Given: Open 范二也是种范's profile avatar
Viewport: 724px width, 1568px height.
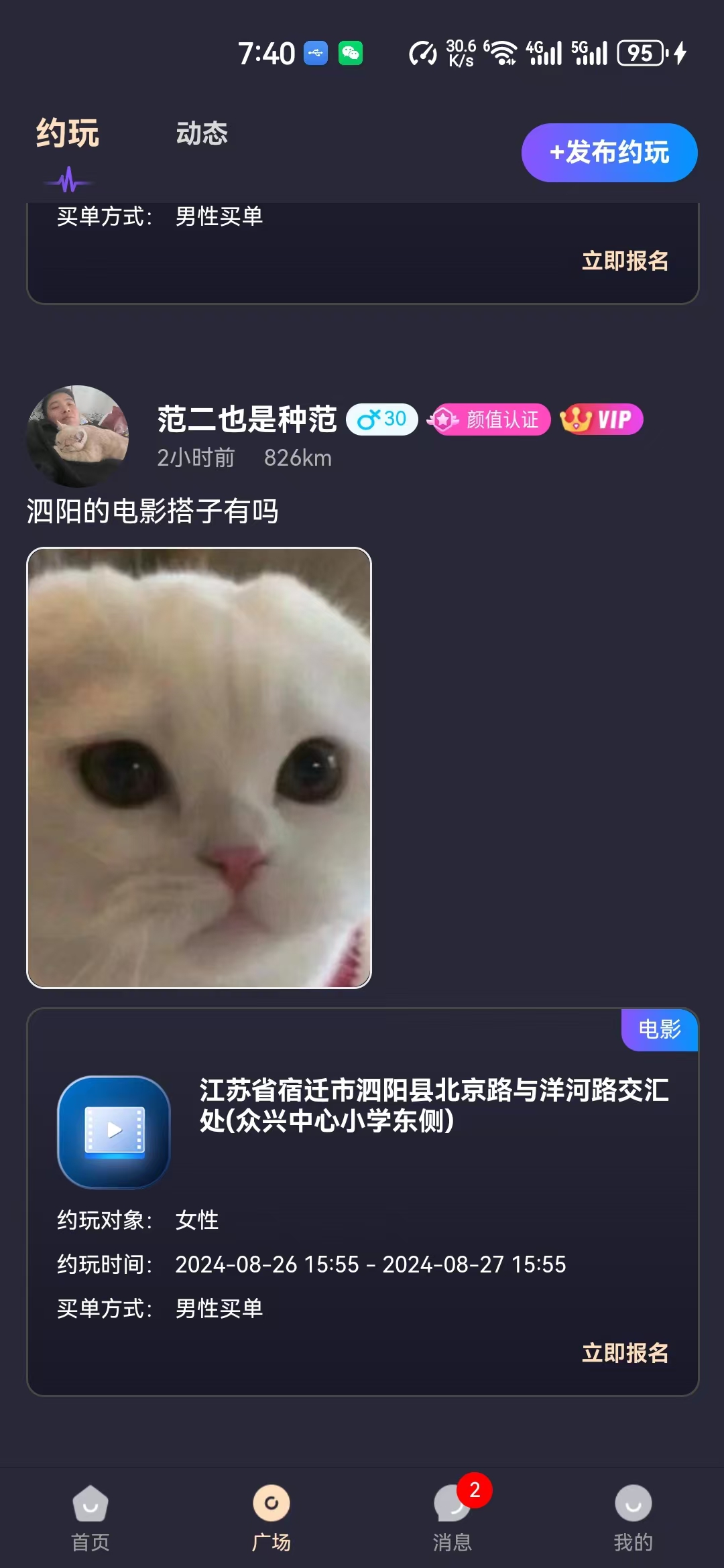Looking at the screenshot, I should tap(78, 436).
